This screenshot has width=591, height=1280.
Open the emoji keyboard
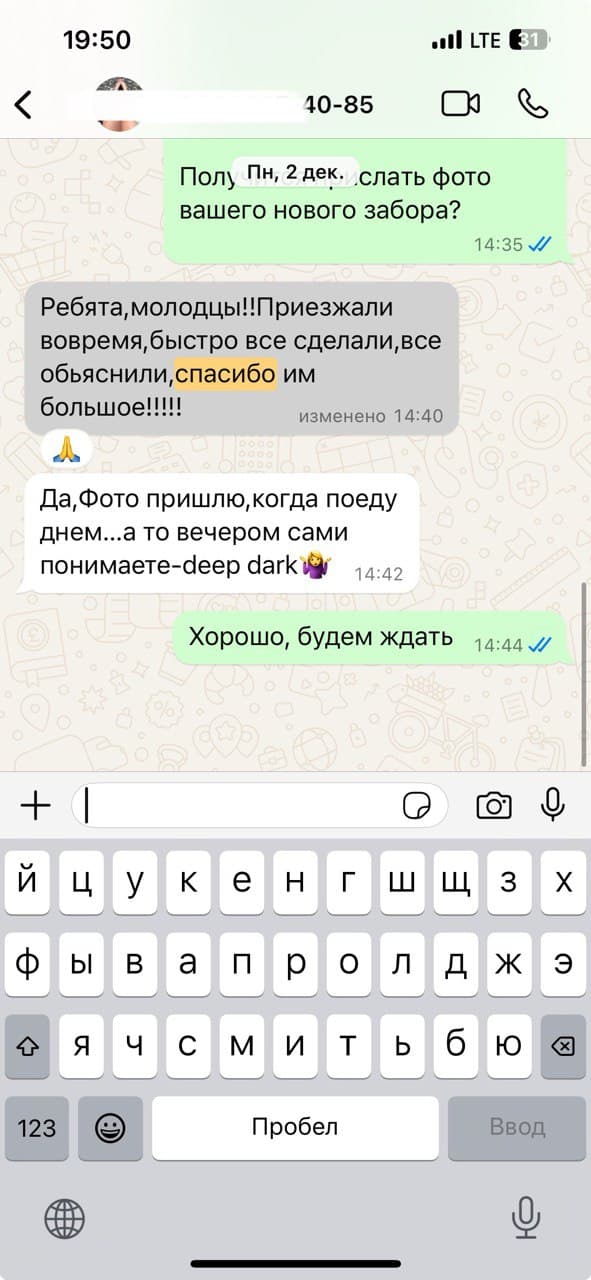110,1128
